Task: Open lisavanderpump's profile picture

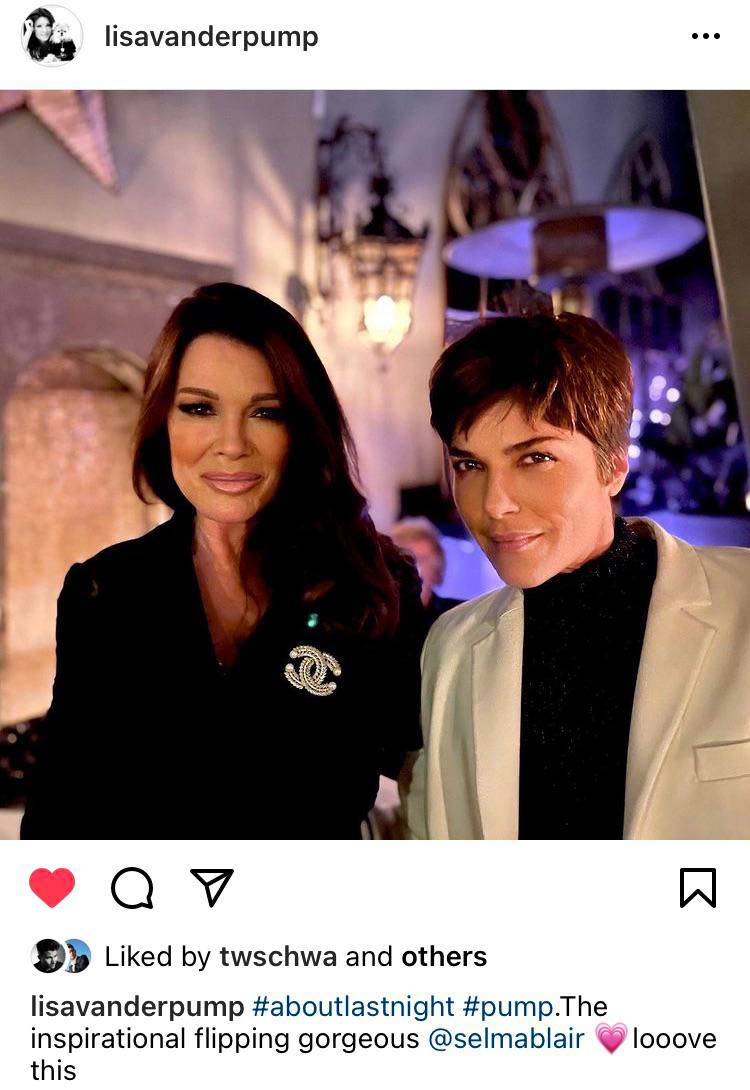Action: pos(51,37)
